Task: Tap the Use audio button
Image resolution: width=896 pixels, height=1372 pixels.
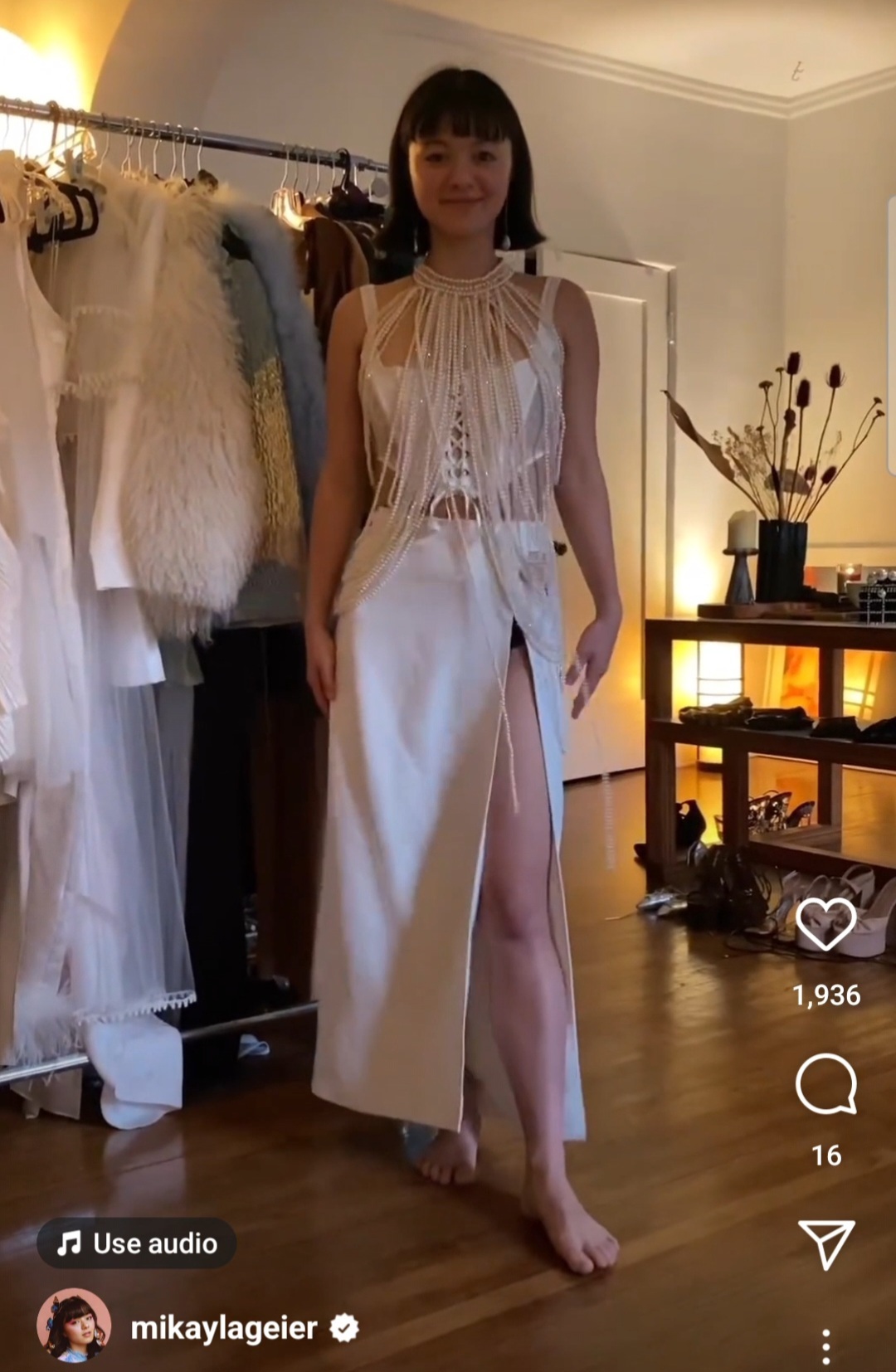Action: pos(137,1243)
